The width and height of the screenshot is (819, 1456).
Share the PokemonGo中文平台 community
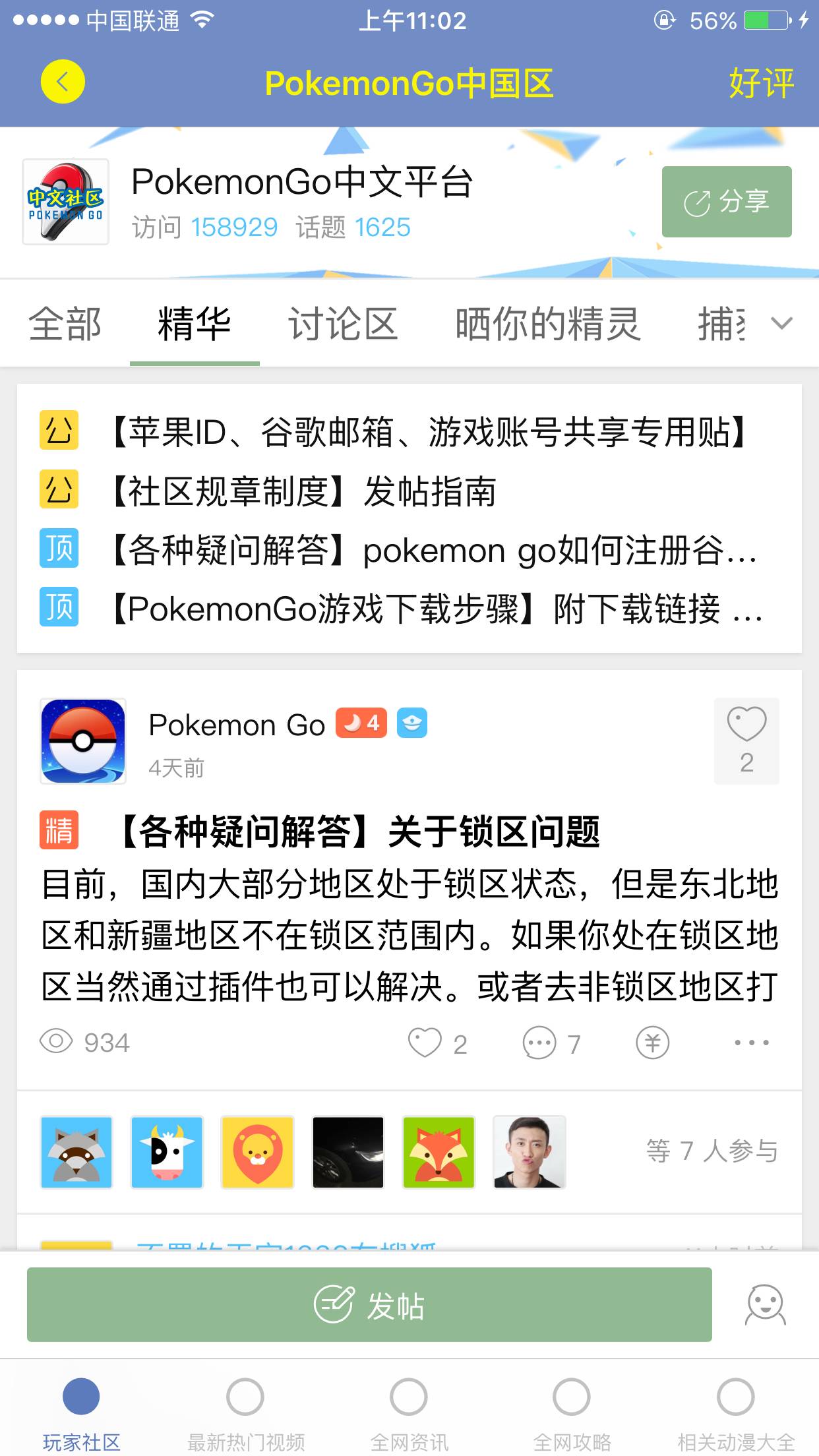(726, 202)
